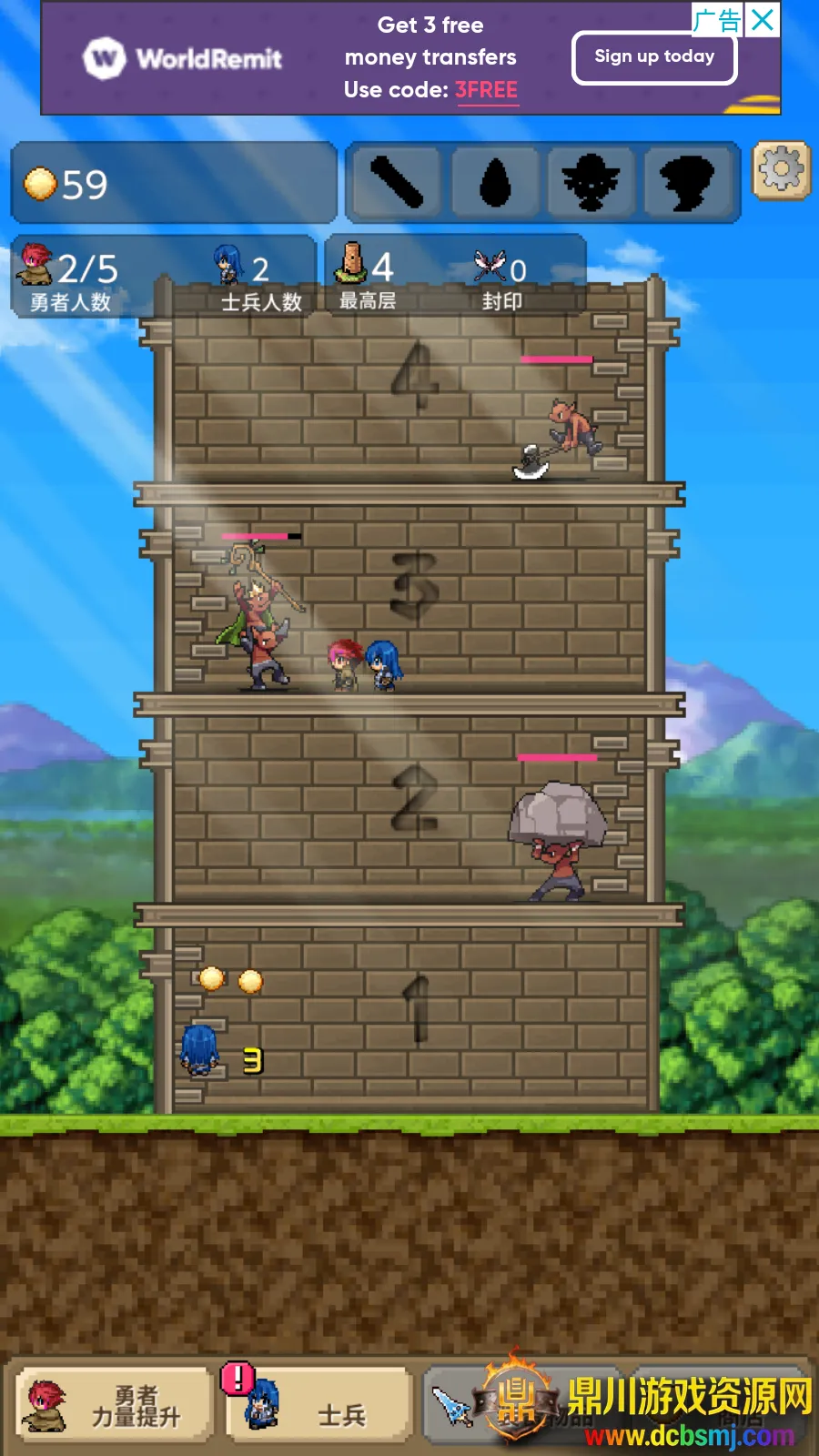This screenshot has width=819, height=1456.
Task: Select the stick item silhouette slot
Action: [397, 182]
